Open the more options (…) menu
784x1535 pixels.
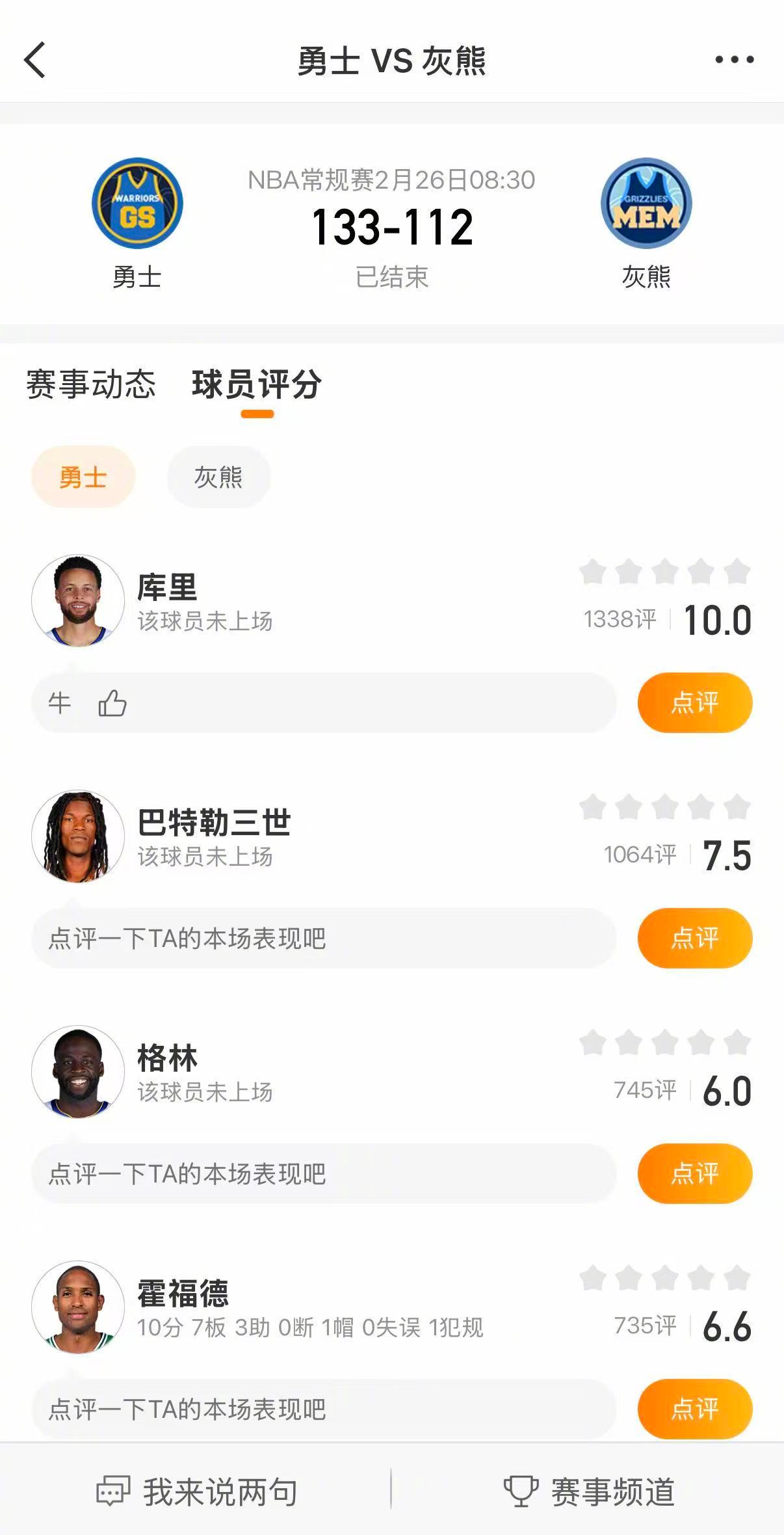pos(733,59)
